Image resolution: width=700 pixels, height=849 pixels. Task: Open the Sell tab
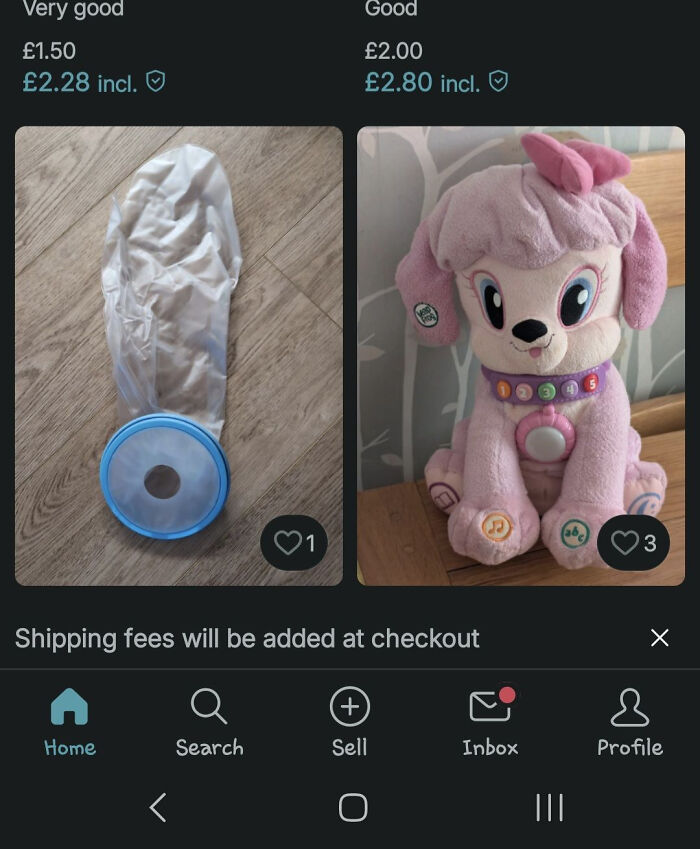[x=349, y=722]
